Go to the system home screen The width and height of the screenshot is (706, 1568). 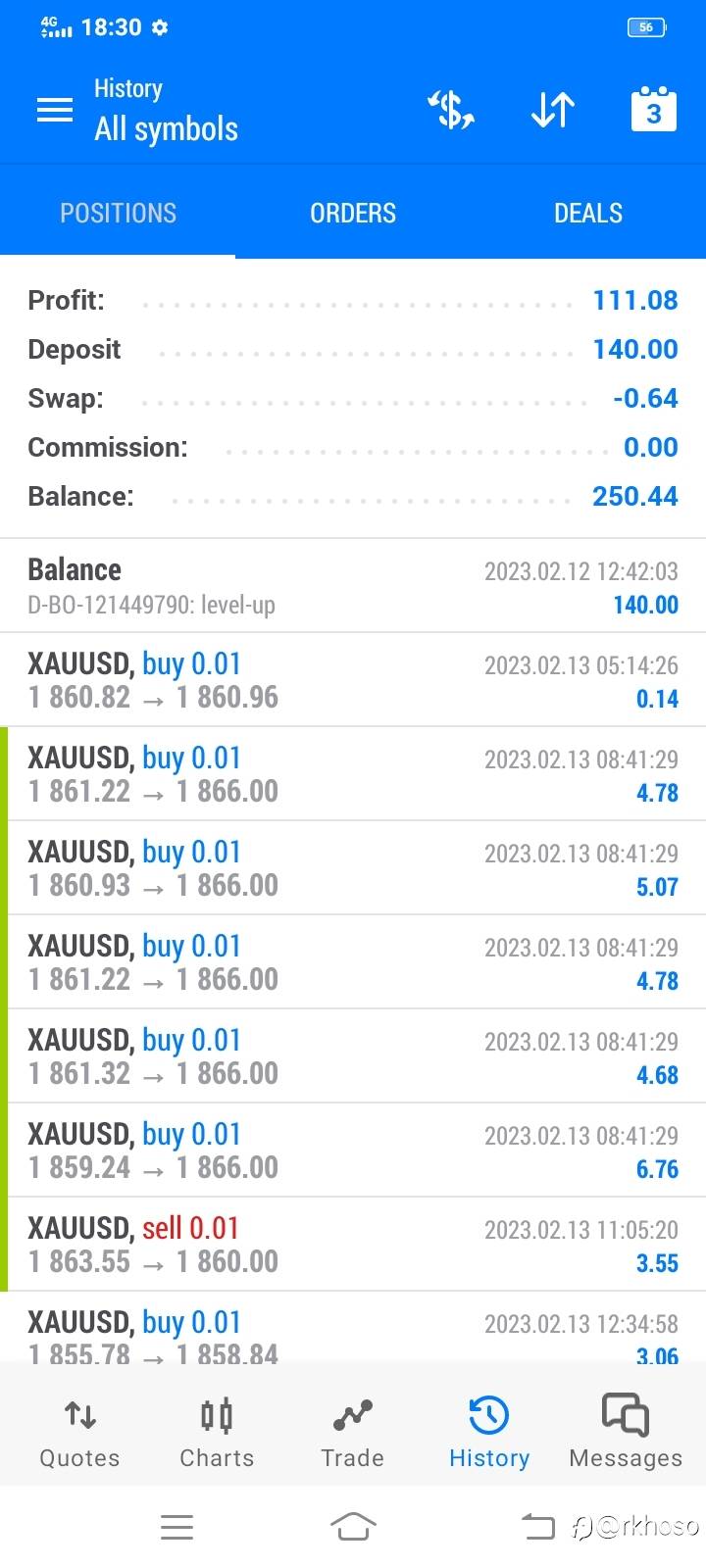(353, 1526)
